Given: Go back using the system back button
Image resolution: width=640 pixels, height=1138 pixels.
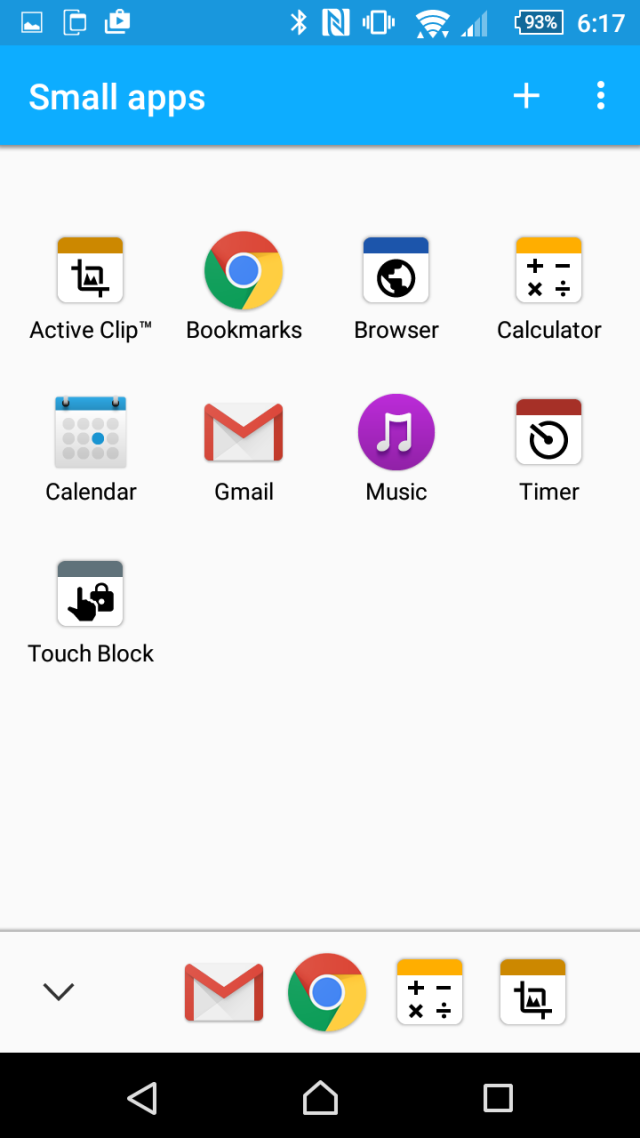Looking at the screenshot, I should tap(143, 1098).
